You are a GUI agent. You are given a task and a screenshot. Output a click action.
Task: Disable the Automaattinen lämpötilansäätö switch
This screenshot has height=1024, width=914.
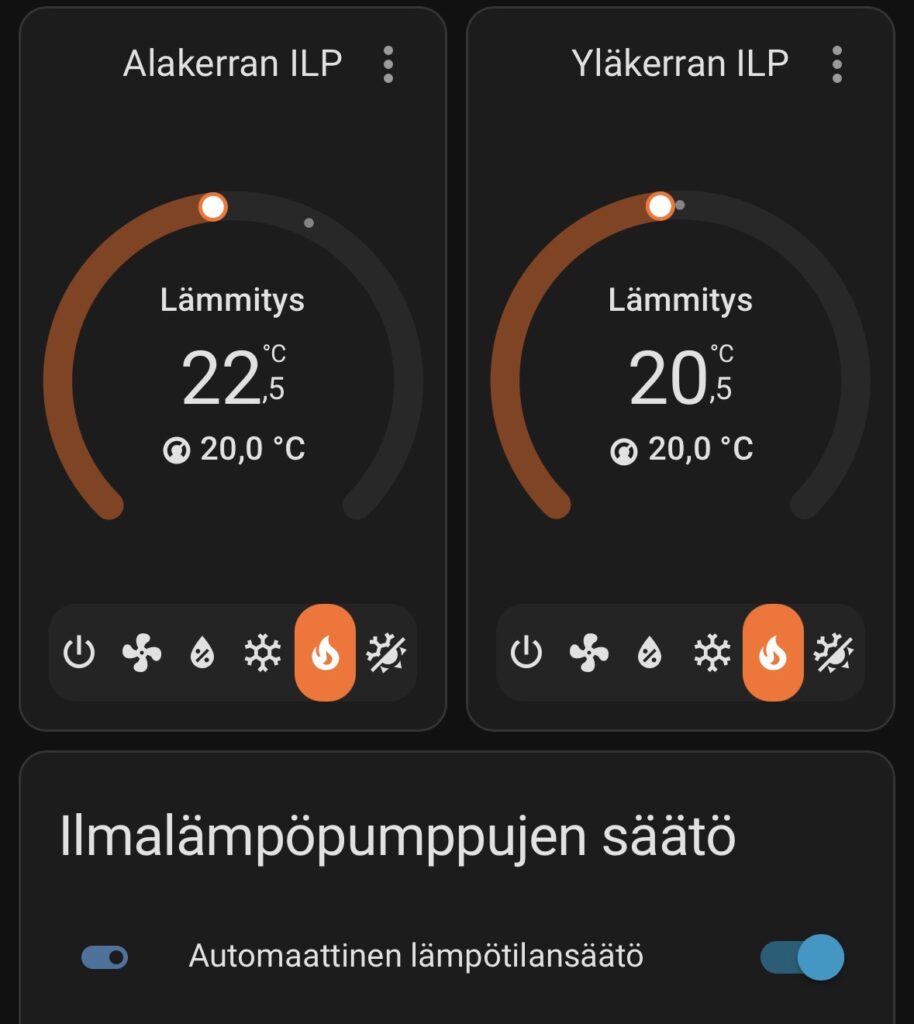[803, 957]
